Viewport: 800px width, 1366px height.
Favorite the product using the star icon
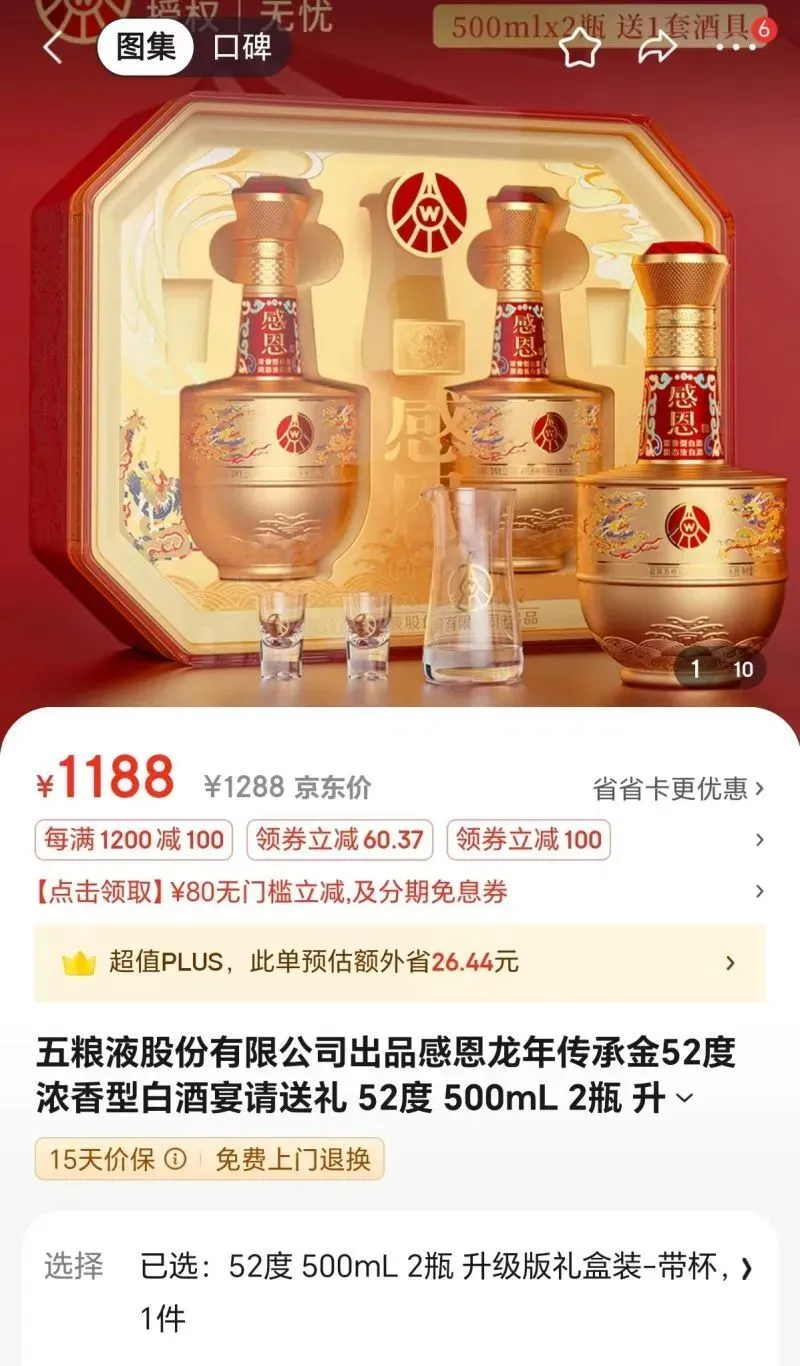[x=582, y=47]
